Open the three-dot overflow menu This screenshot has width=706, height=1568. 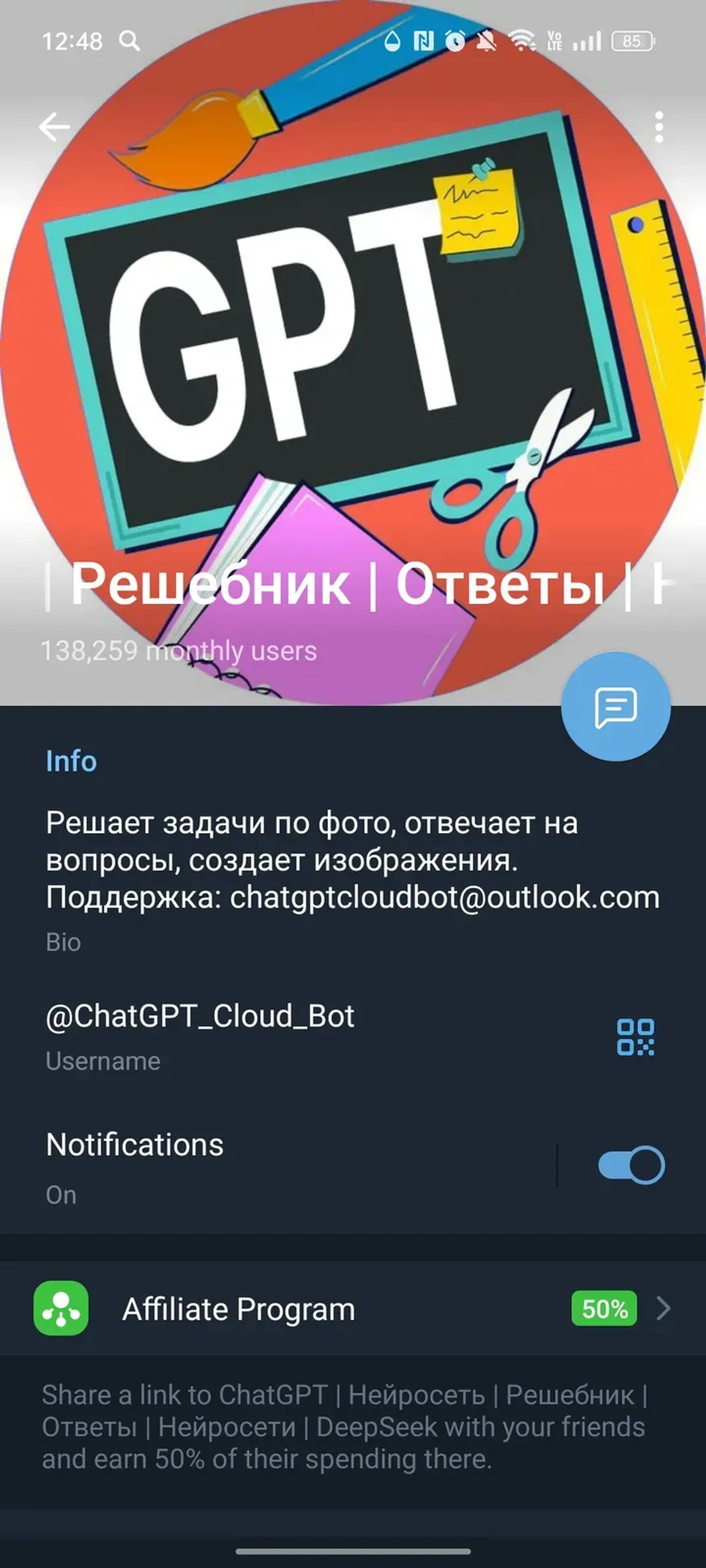[659, 126]
